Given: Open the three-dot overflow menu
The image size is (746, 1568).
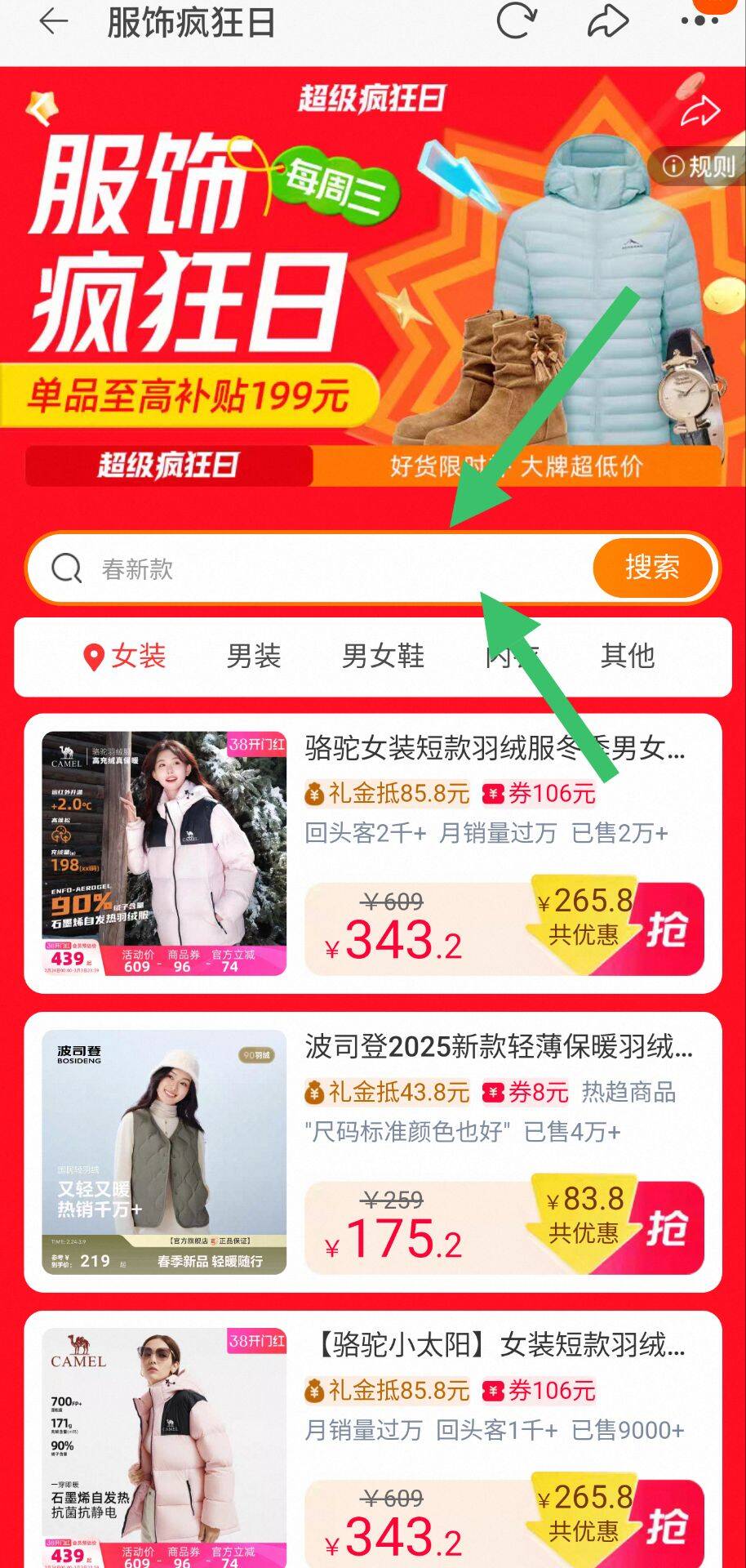Looking at the screenshot, I should pos(699,21).
